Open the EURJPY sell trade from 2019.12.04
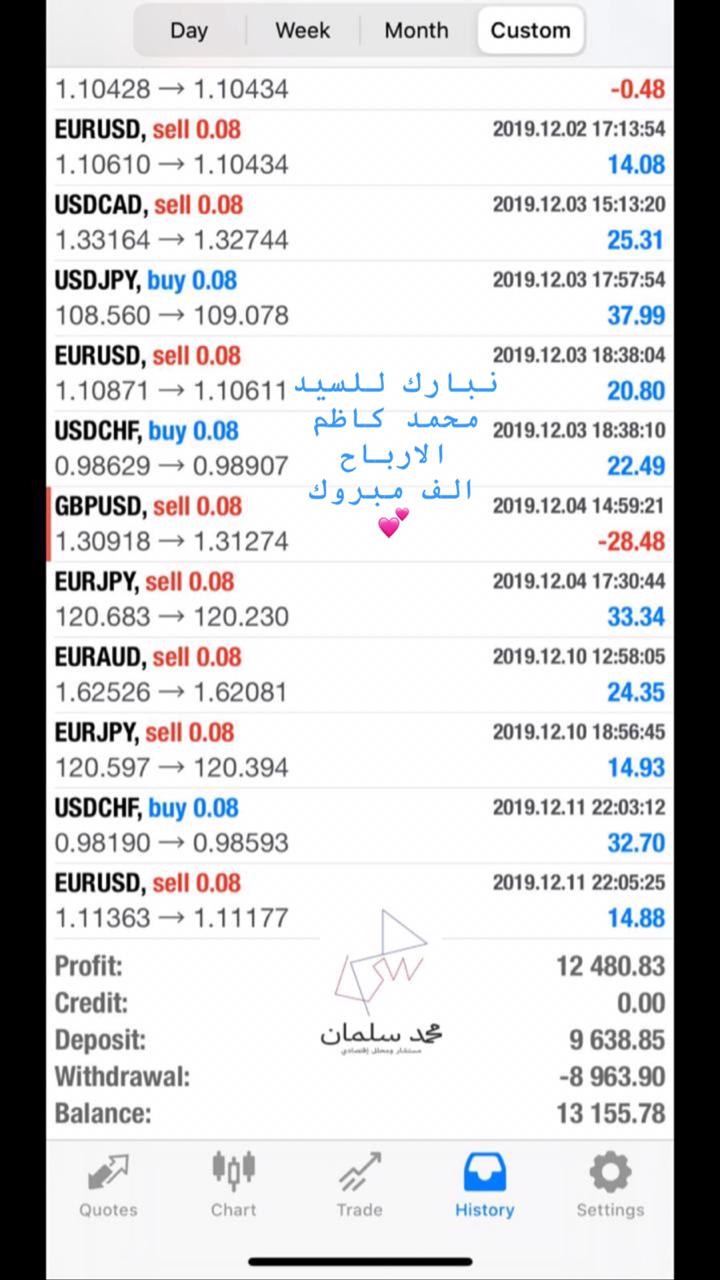This screenshot has width=720, height=1280. [360, 600]
